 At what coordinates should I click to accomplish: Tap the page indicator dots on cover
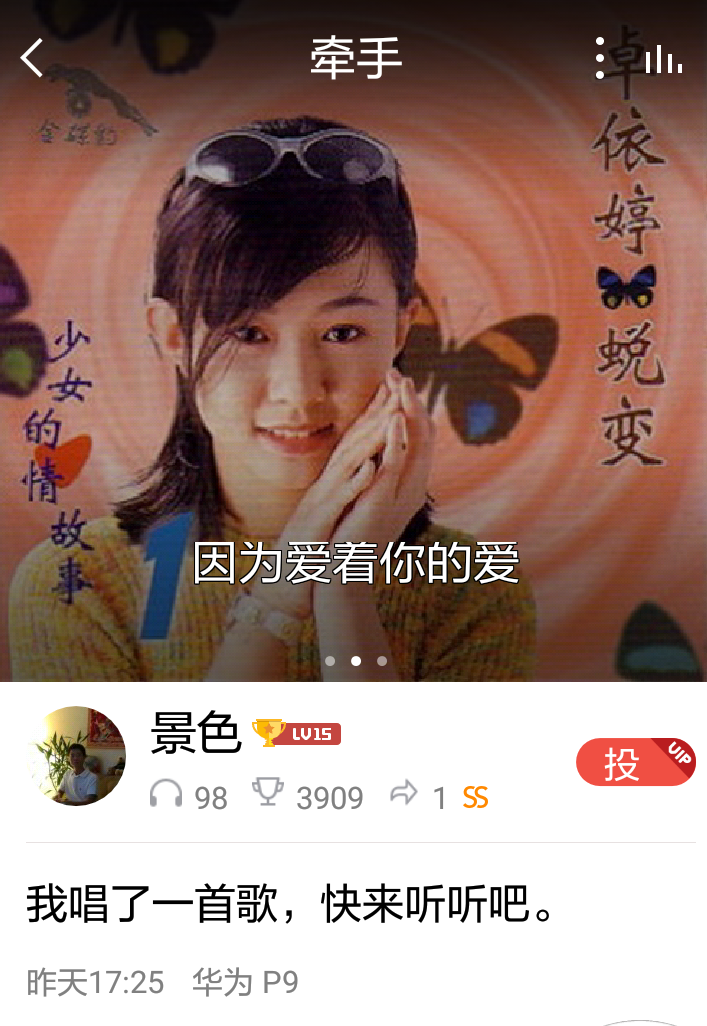point(355,660)
